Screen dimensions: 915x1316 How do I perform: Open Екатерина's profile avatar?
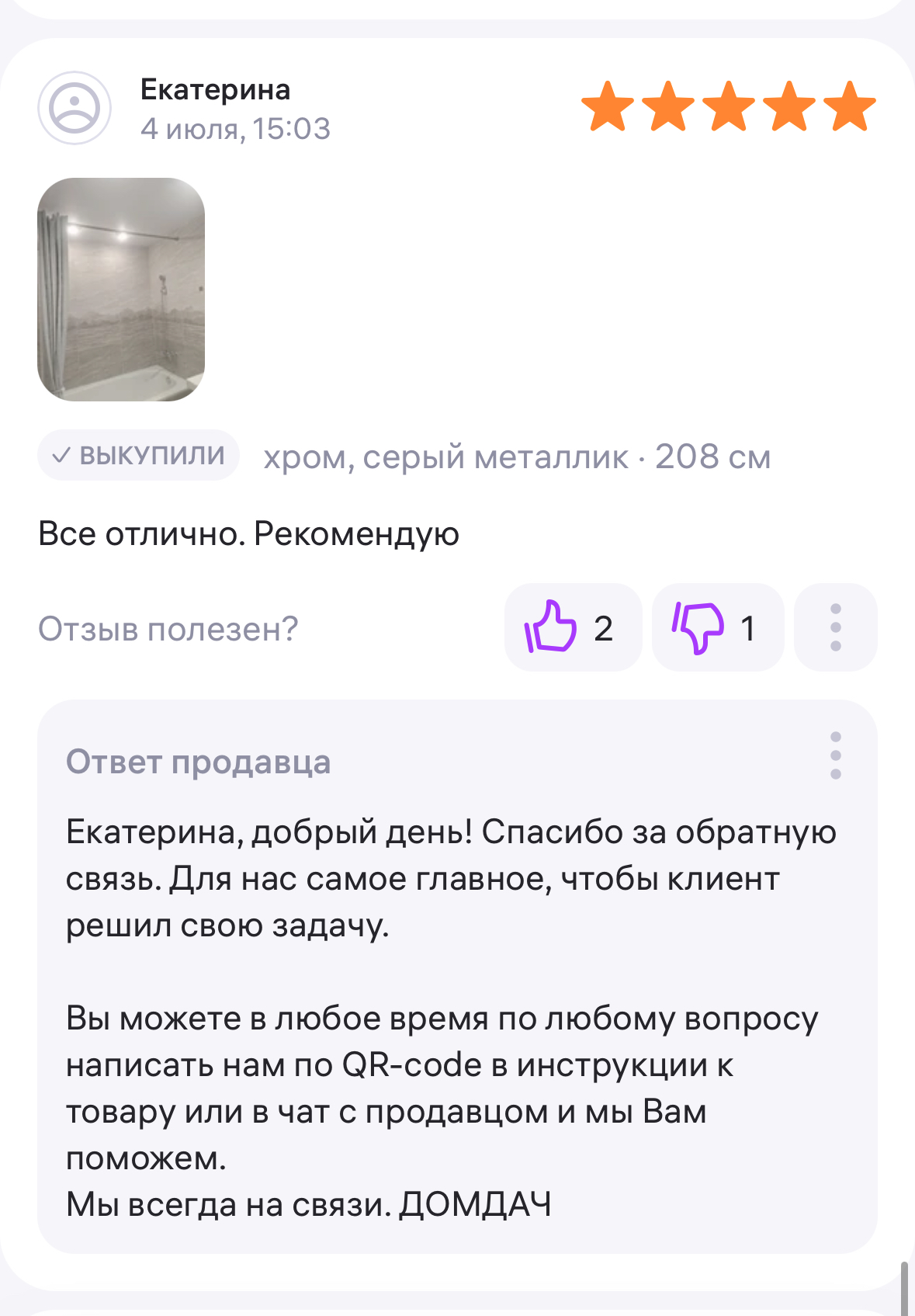pyautogui.click(x=75, y=108)
